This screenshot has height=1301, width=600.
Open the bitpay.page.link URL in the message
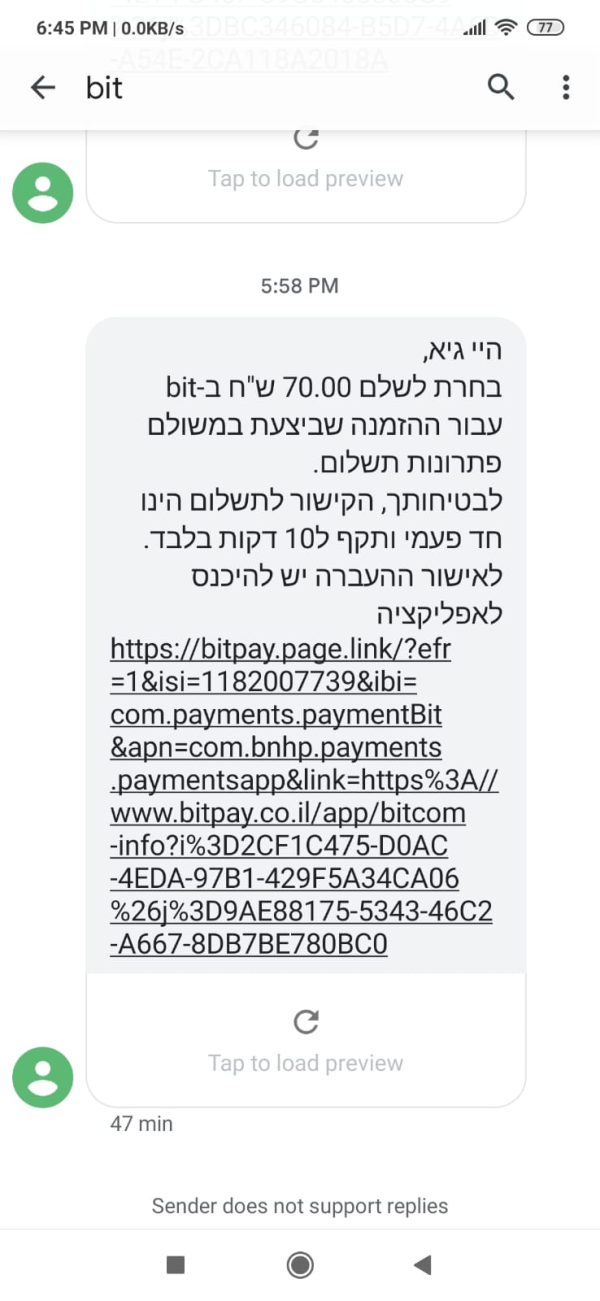(304, 797)
